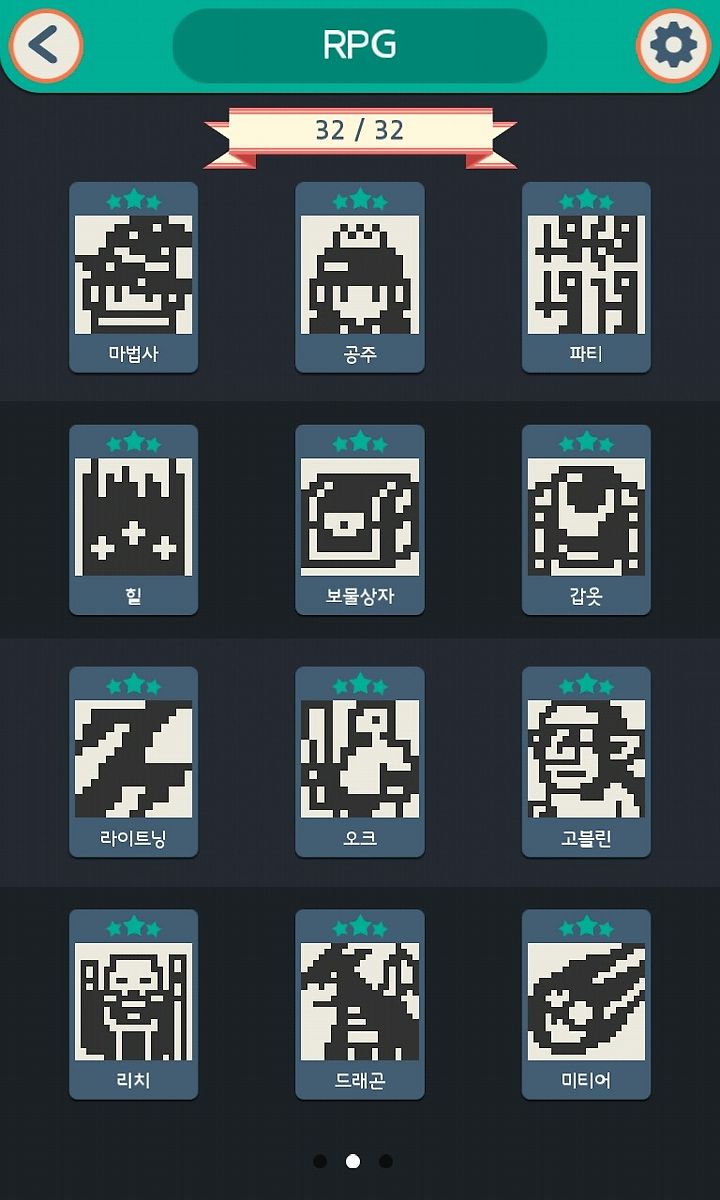Open the 고블린 puzzle
This screenshot has height=1200, width=720.
click(x=586, y=762)
